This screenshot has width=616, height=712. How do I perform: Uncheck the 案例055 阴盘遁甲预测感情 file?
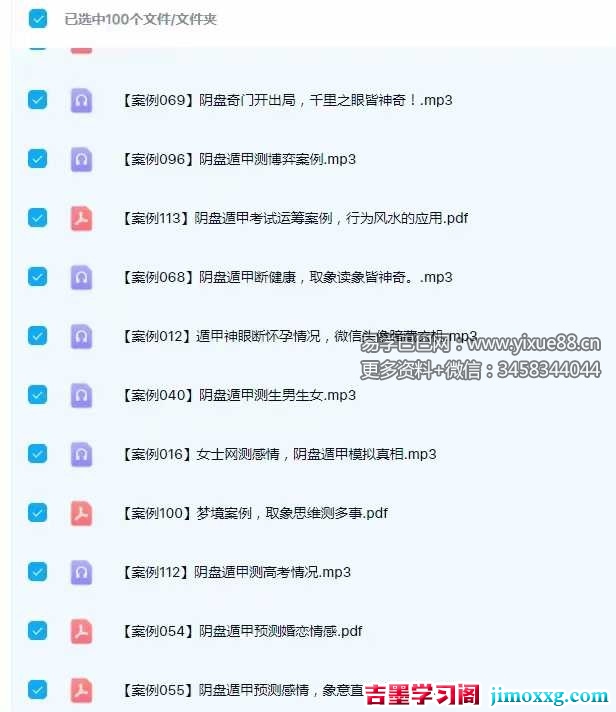(38, 690)
